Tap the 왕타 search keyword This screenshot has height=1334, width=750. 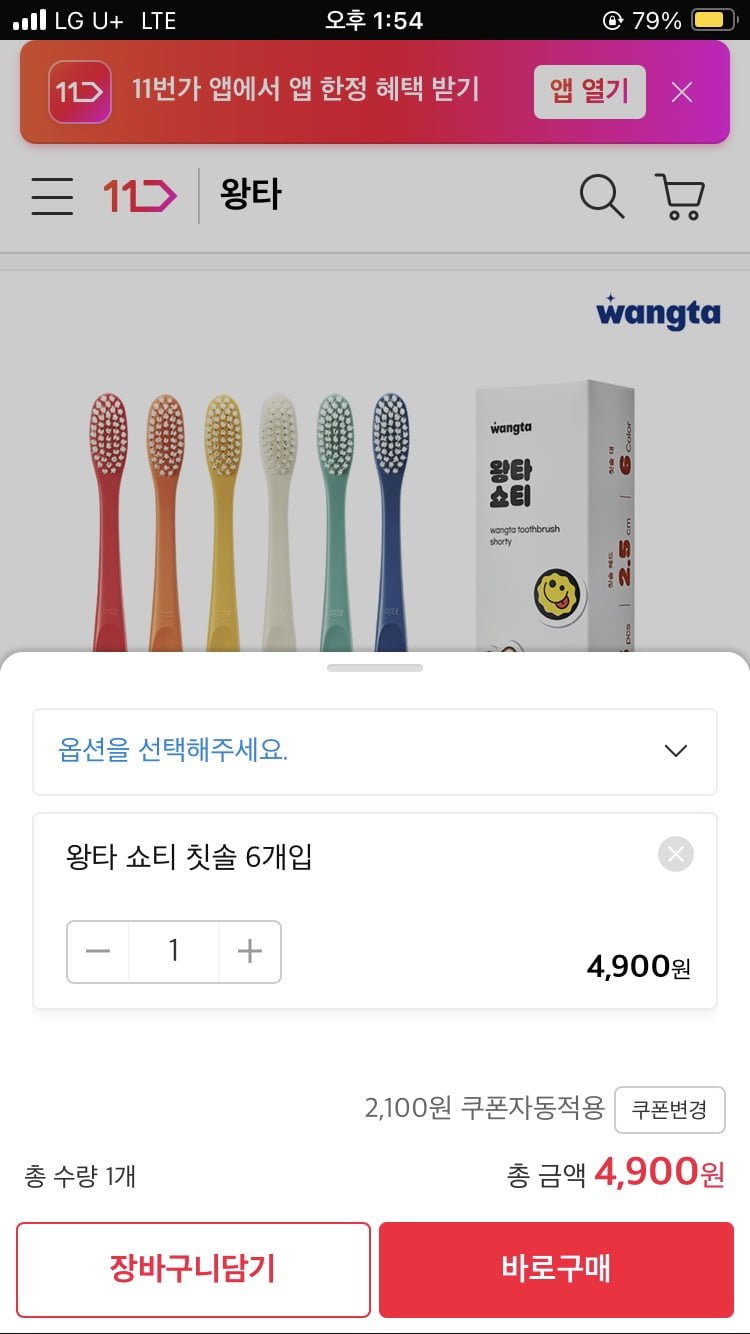pos(251,196)
